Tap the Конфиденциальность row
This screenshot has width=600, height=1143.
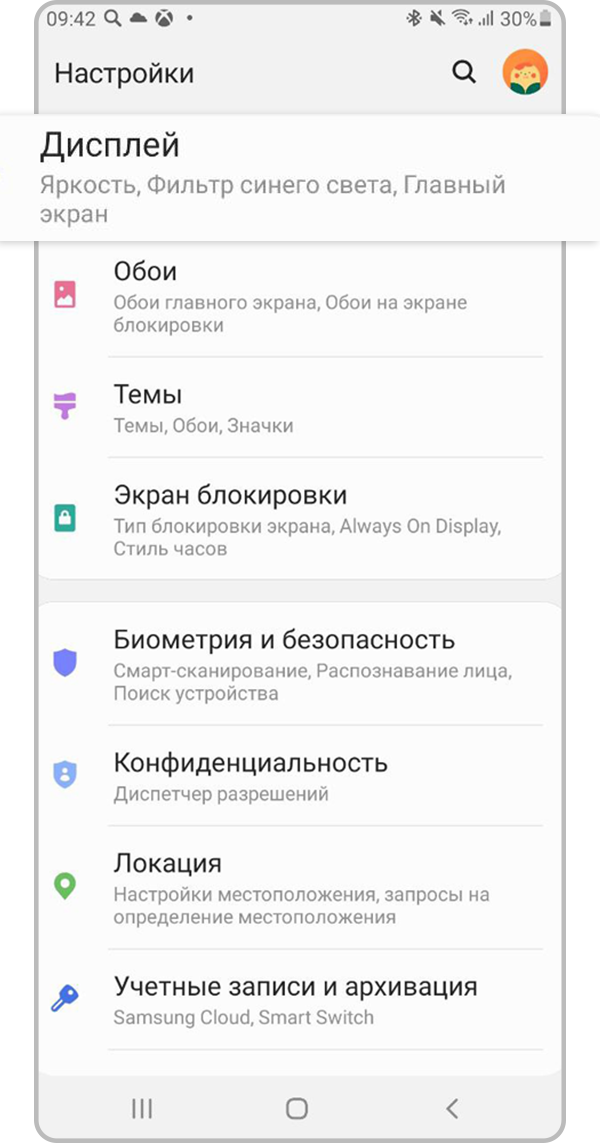point(300,776)
